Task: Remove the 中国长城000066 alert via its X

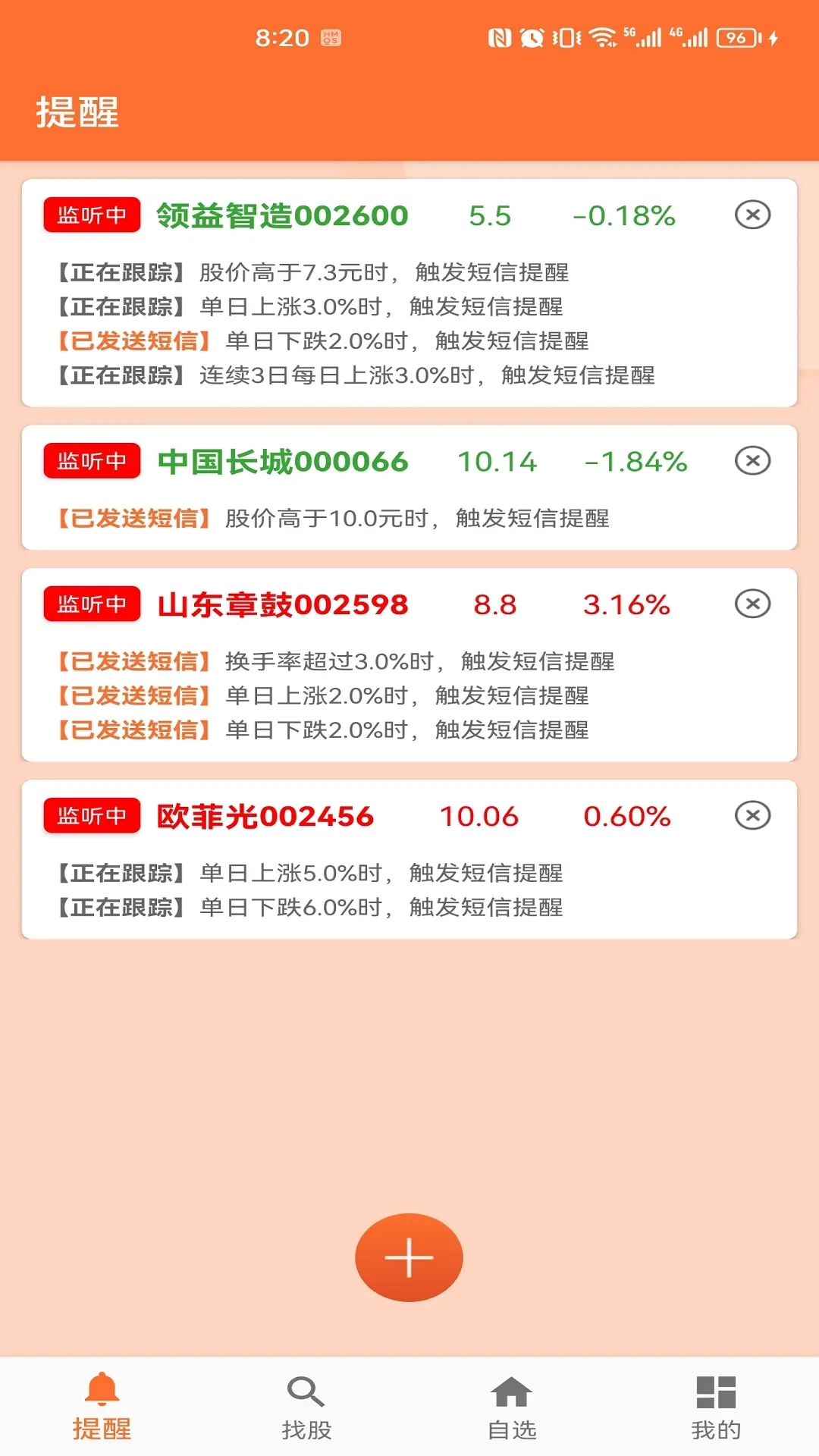Action: pos(752,460)
